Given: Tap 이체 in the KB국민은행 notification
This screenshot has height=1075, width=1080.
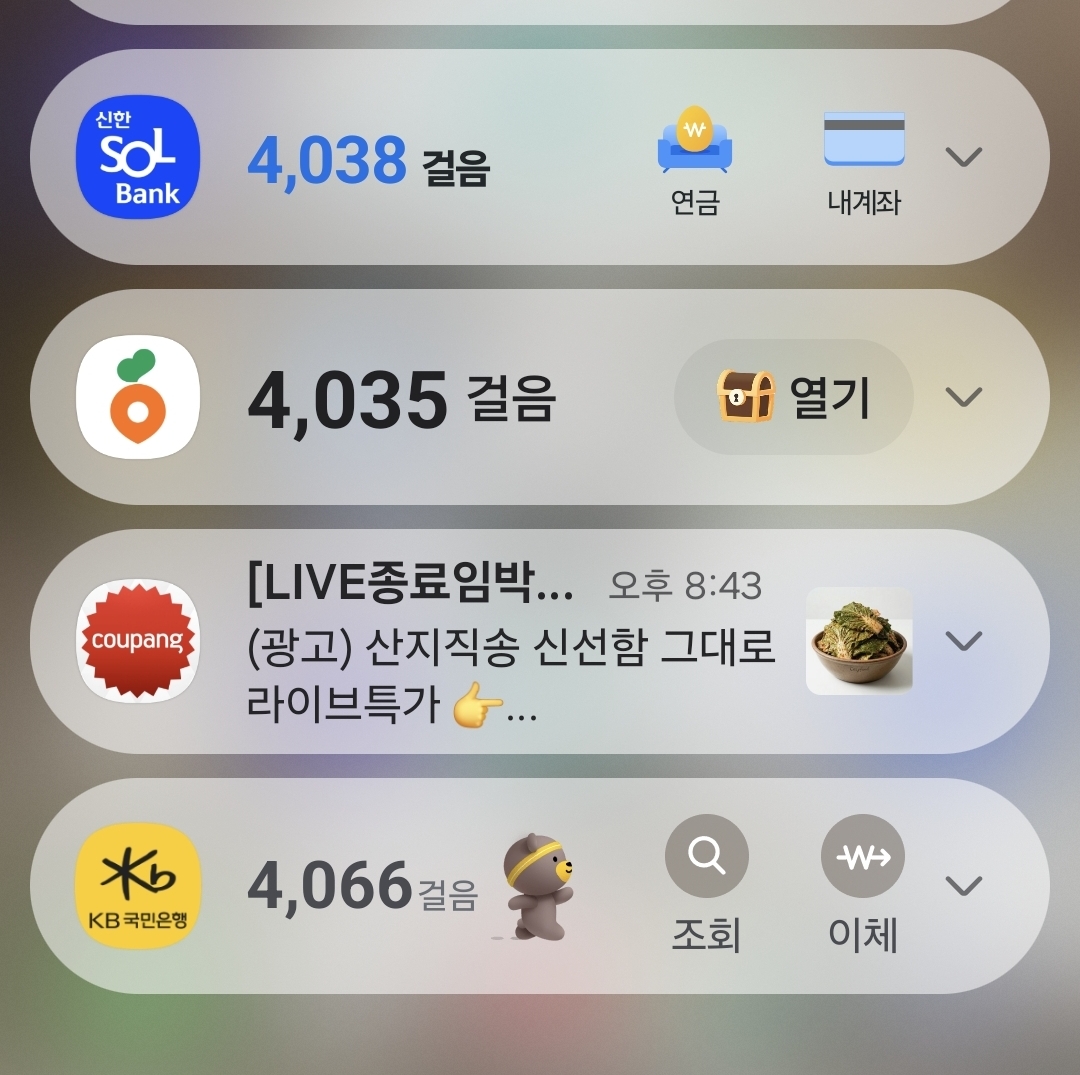Looking at the screenshot, I should click(x=863, y=882).
